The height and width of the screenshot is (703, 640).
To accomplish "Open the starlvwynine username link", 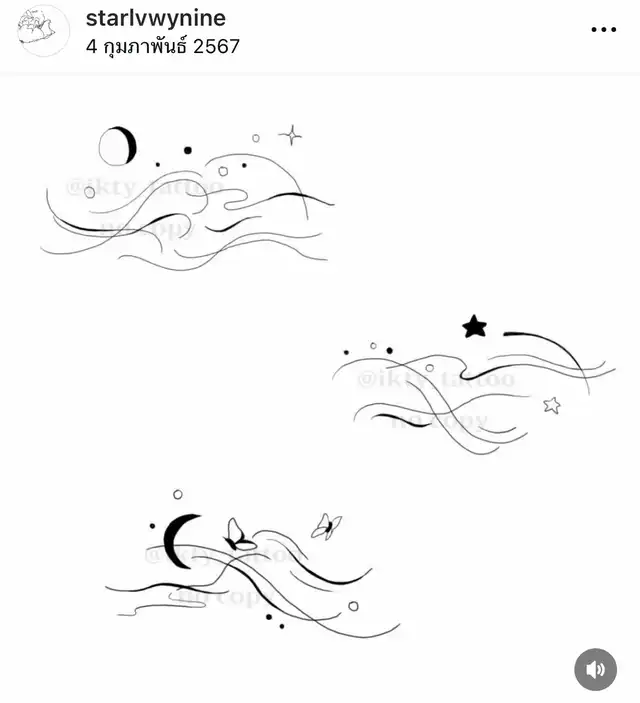I will [x=155, y=18].
